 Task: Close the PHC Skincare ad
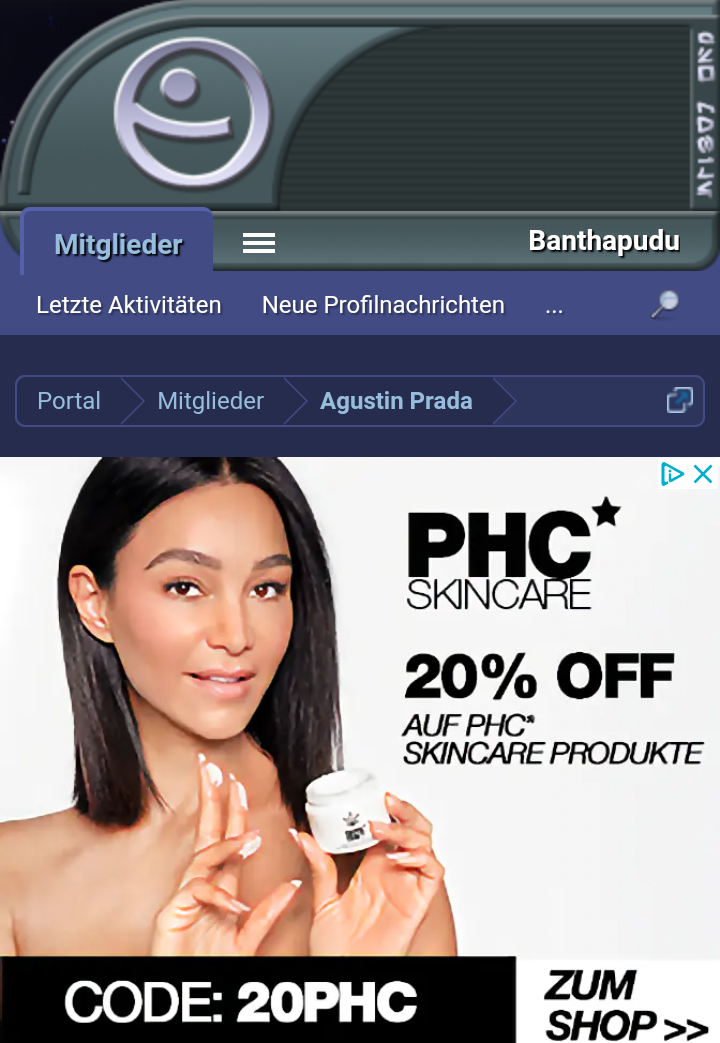coord(704,474)
